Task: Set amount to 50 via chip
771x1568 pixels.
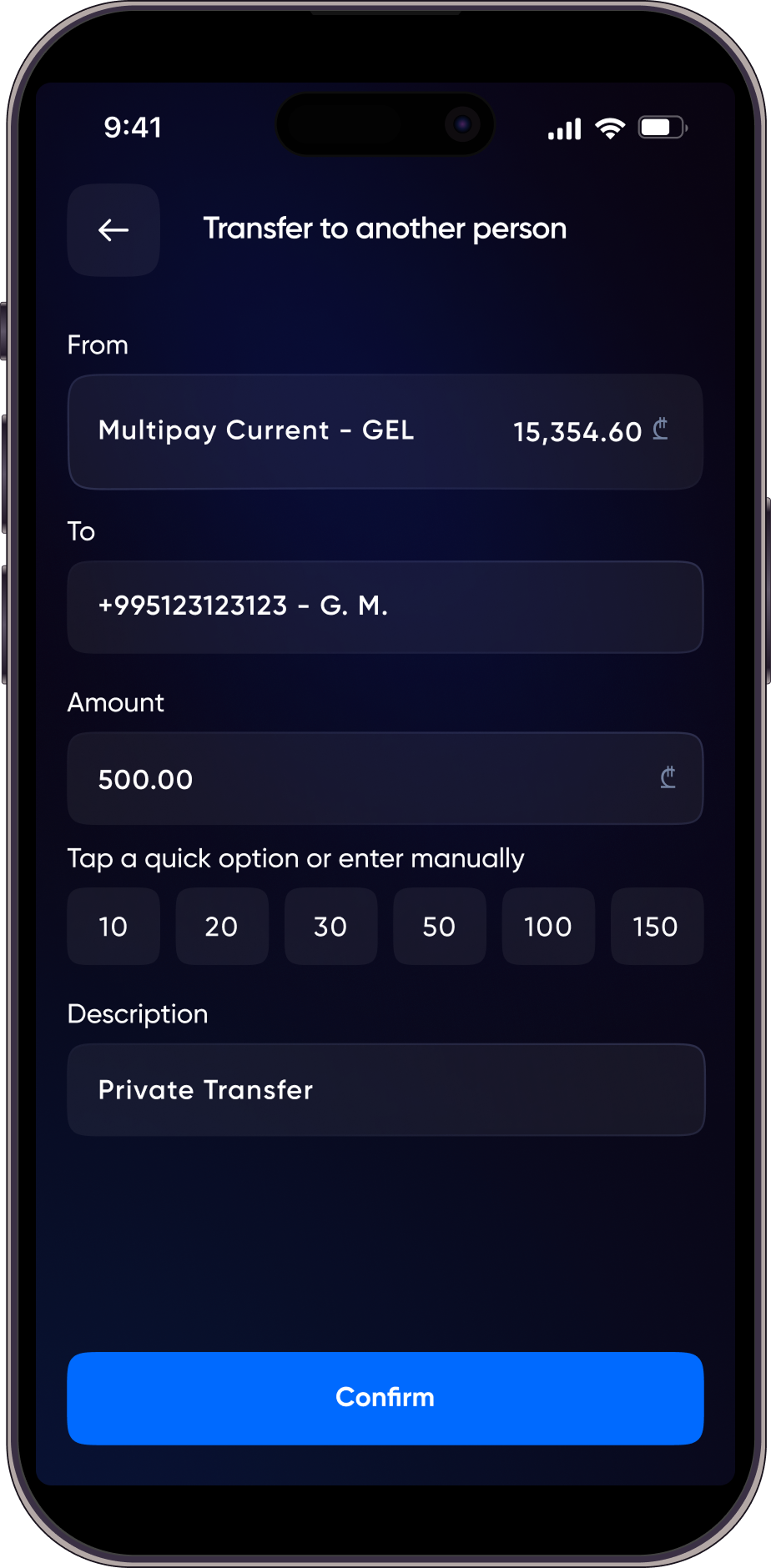Action: tap(439, 927)
